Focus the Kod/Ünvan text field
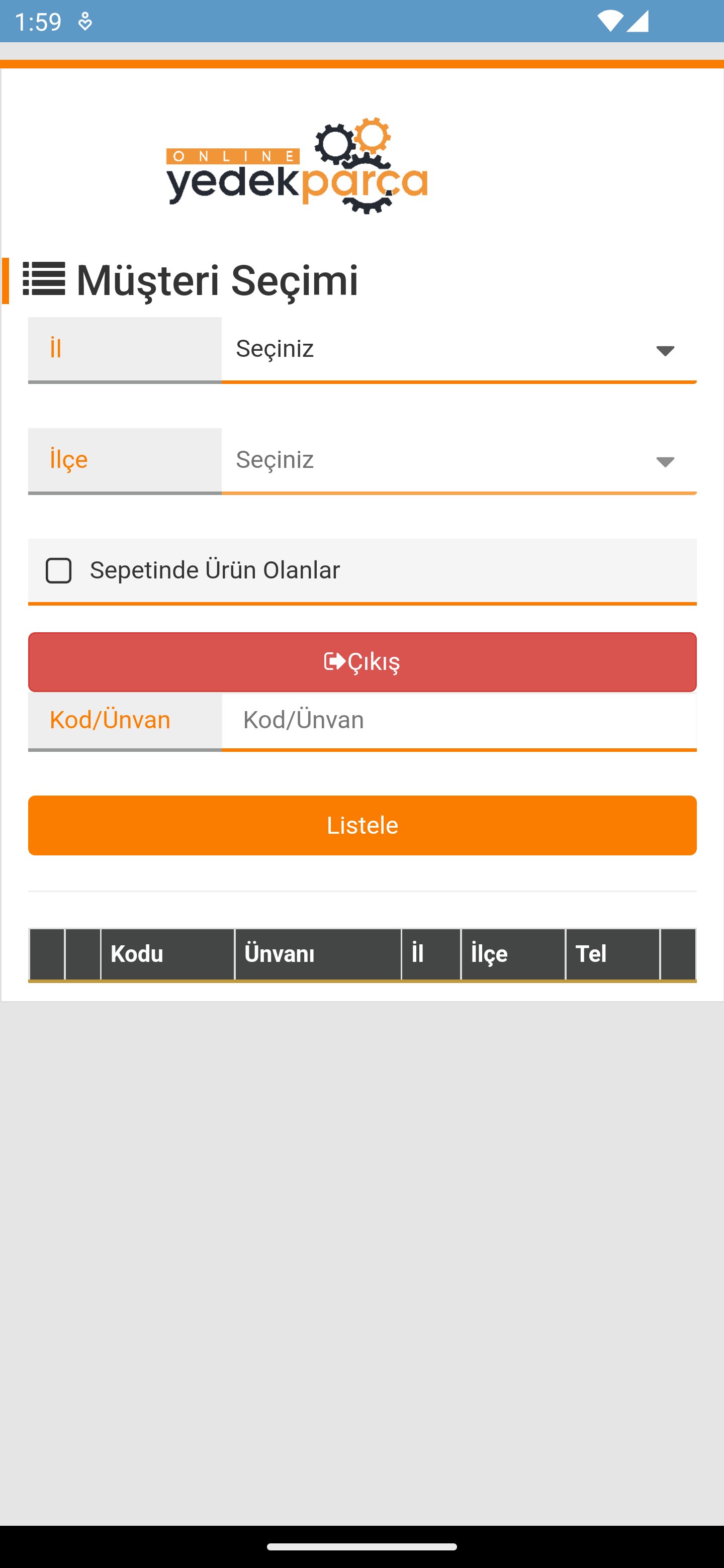The height and width of the screenshot is (1568, 724). pos(458,720)
